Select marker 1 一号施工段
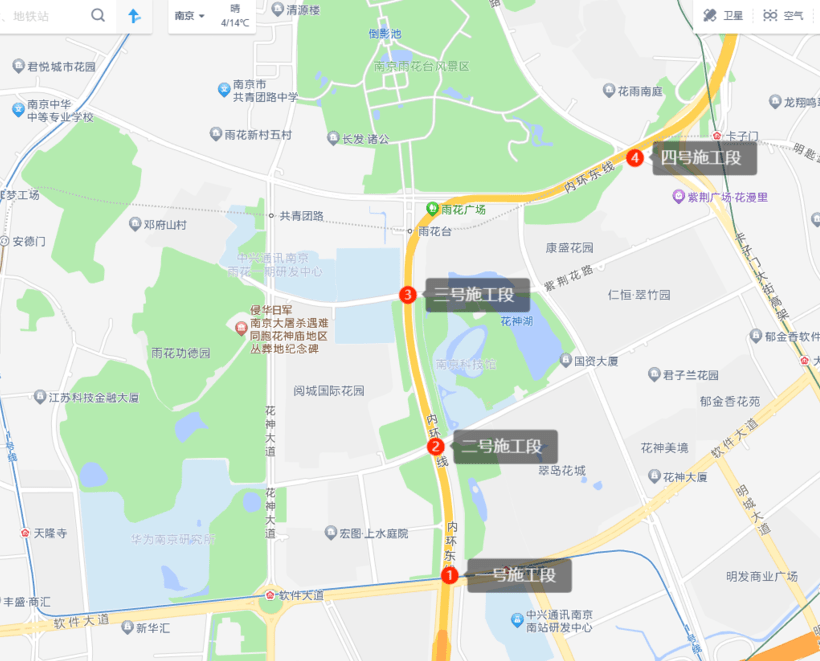 450,575
